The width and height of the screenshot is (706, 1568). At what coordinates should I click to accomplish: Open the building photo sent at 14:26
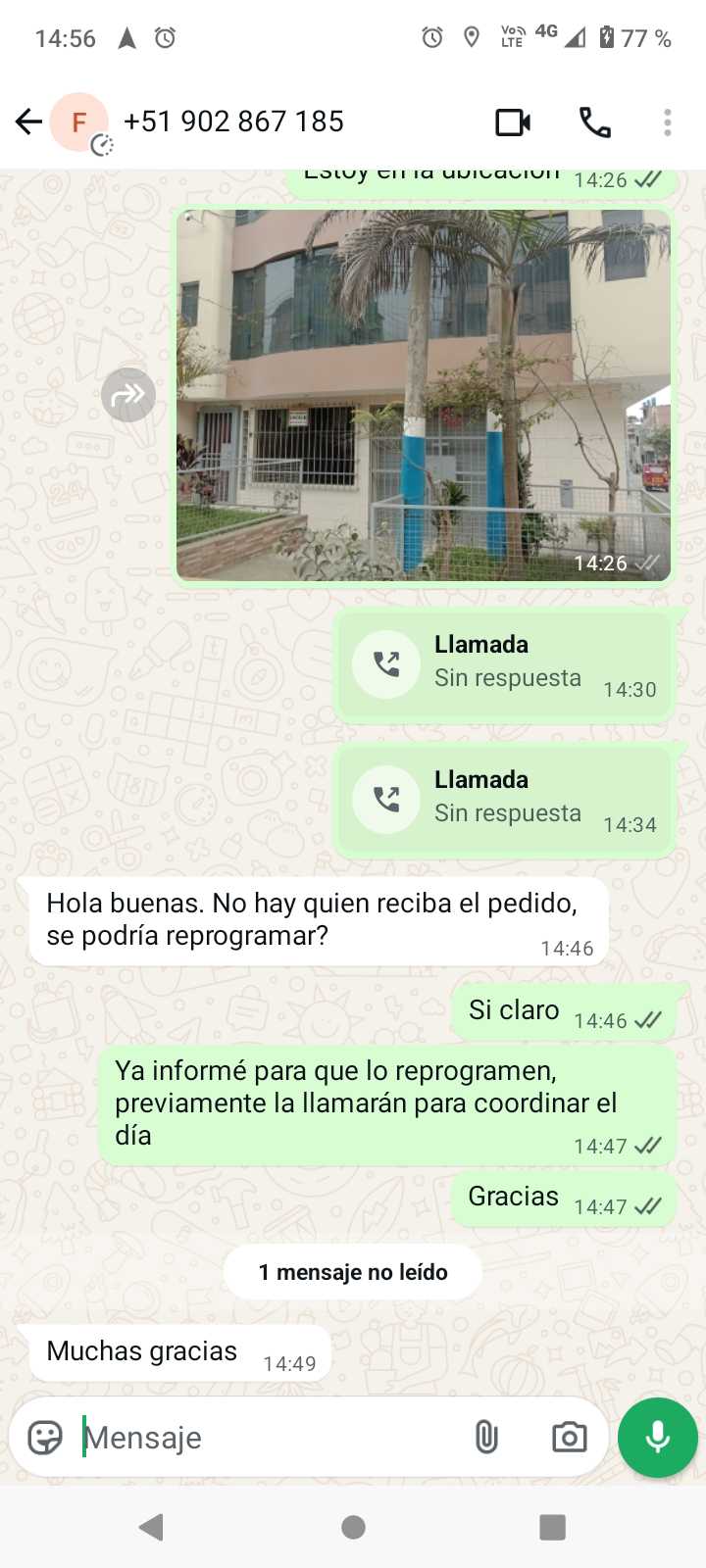coord(423,395)
